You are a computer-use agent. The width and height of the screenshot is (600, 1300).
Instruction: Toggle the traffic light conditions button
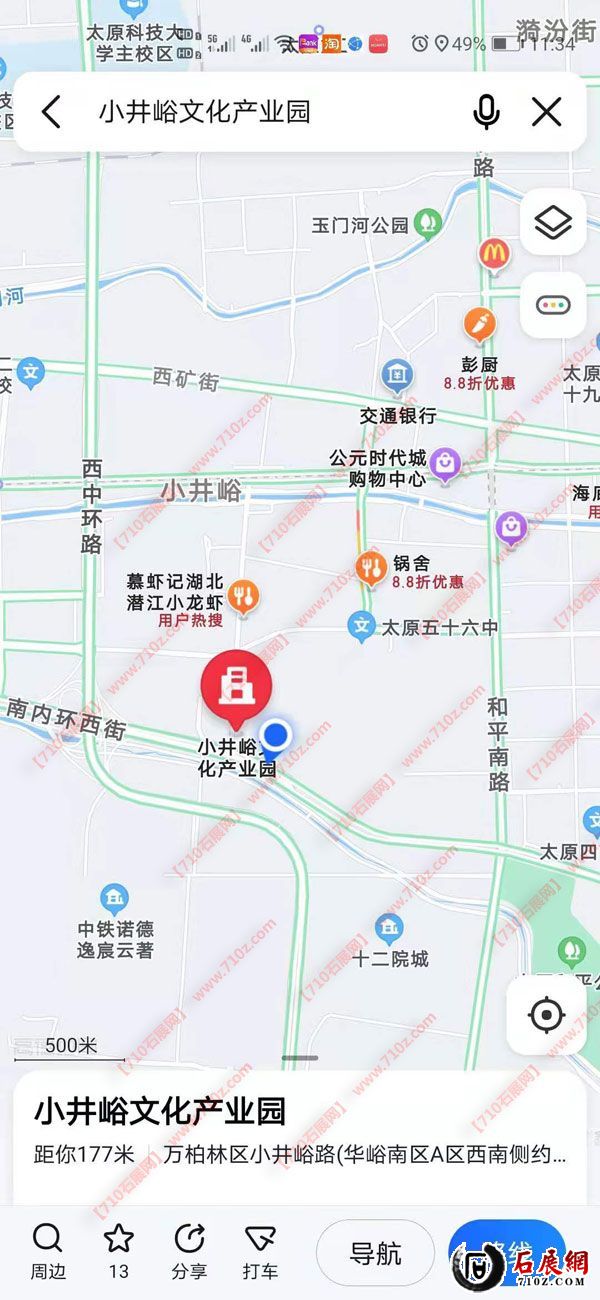pyautogui.click(x=553, y=305)
